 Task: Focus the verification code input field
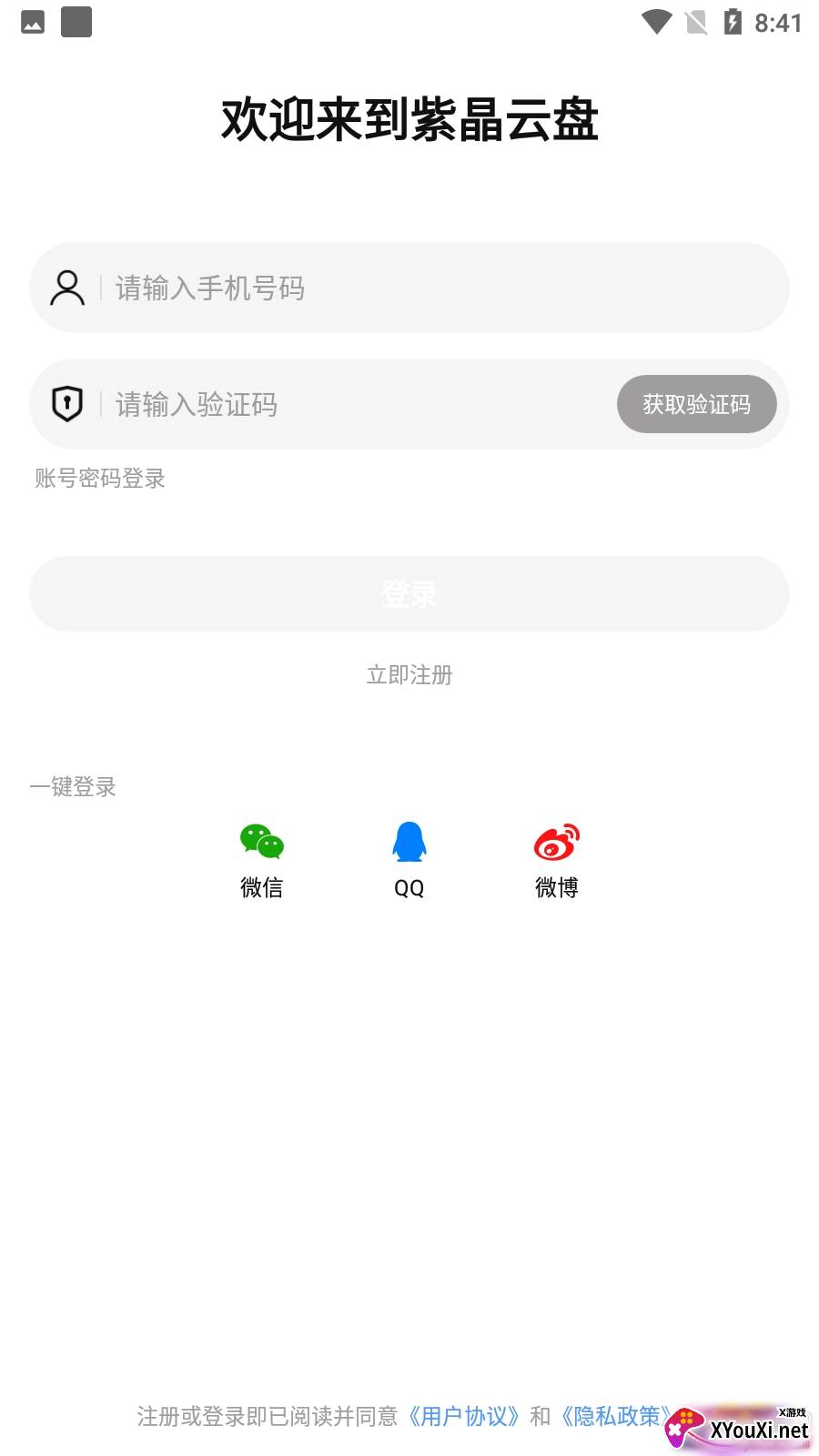pos(355,404)
